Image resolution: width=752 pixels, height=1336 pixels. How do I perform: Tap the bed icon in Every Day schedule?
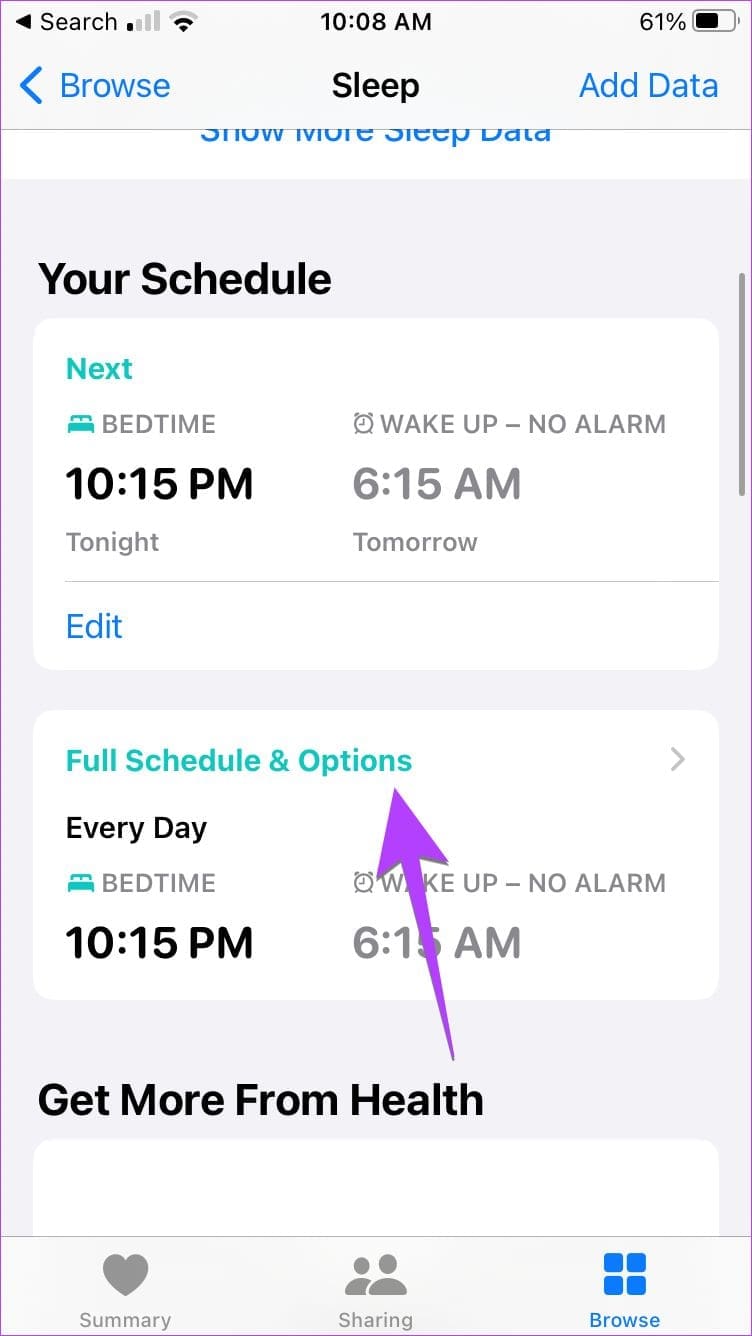[84, 883]
